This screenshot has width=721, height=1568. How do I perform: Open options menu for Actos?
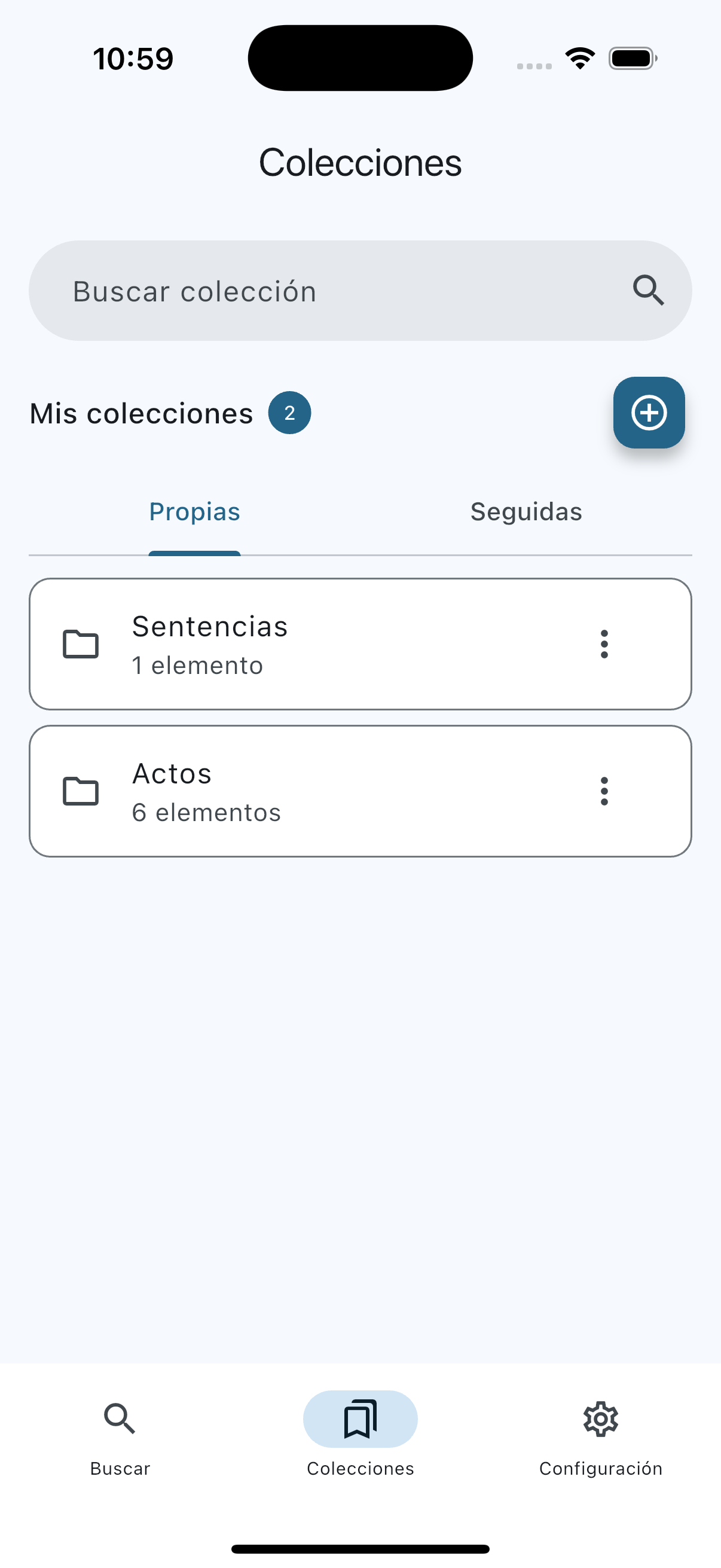tap(604, 791)
